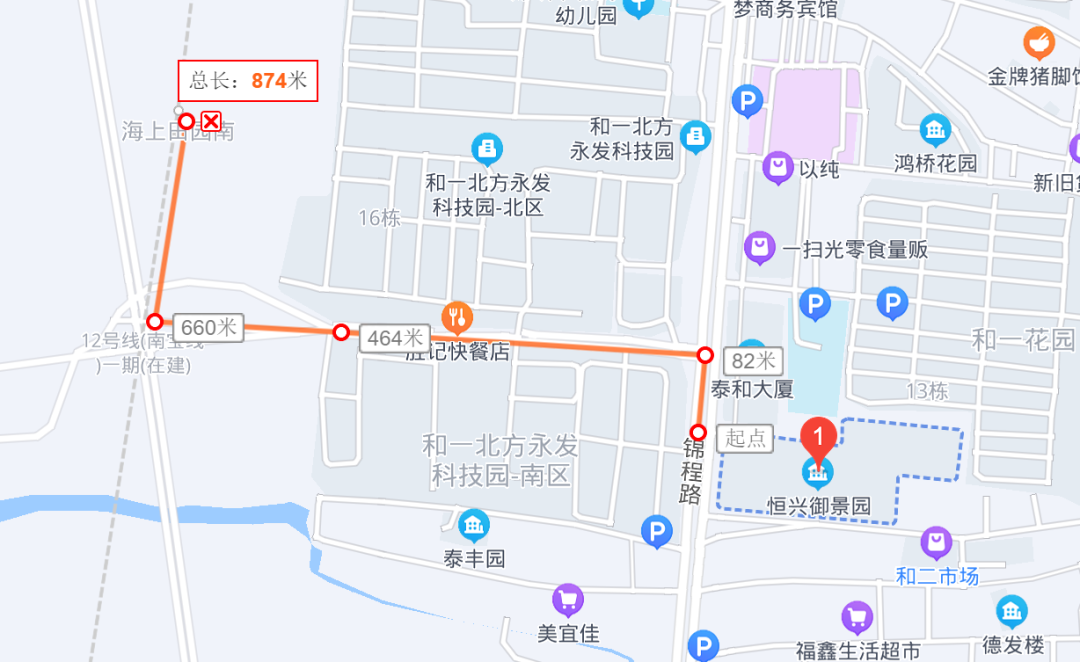Image resolution: width=1080 pixels, height=662 pixels.
Task: Select the 和一北方永发科技园-北区 marker
Action: point(487,149)
